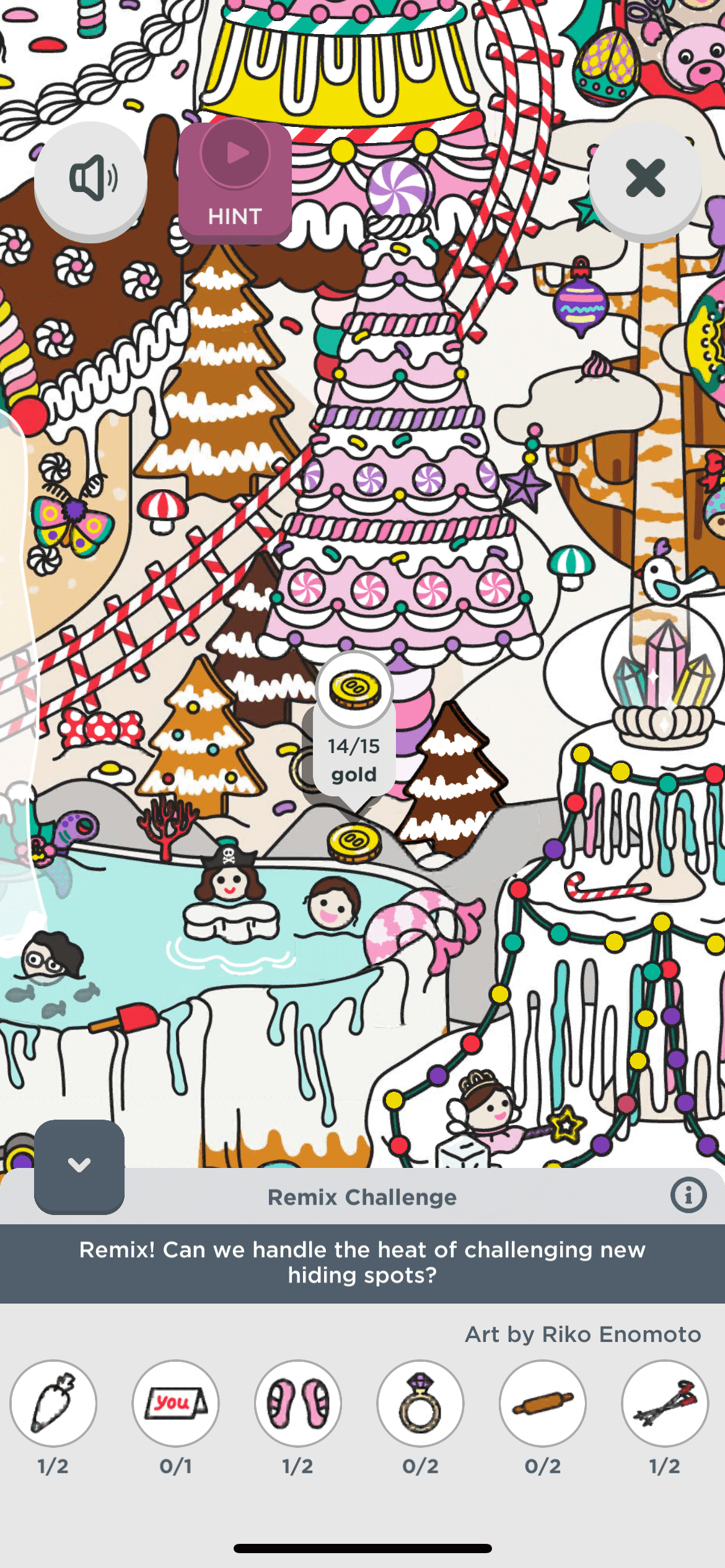This screenshot has width=725, height=1568.
Task: Mute the game sound
Action: (x=91, y=179)
